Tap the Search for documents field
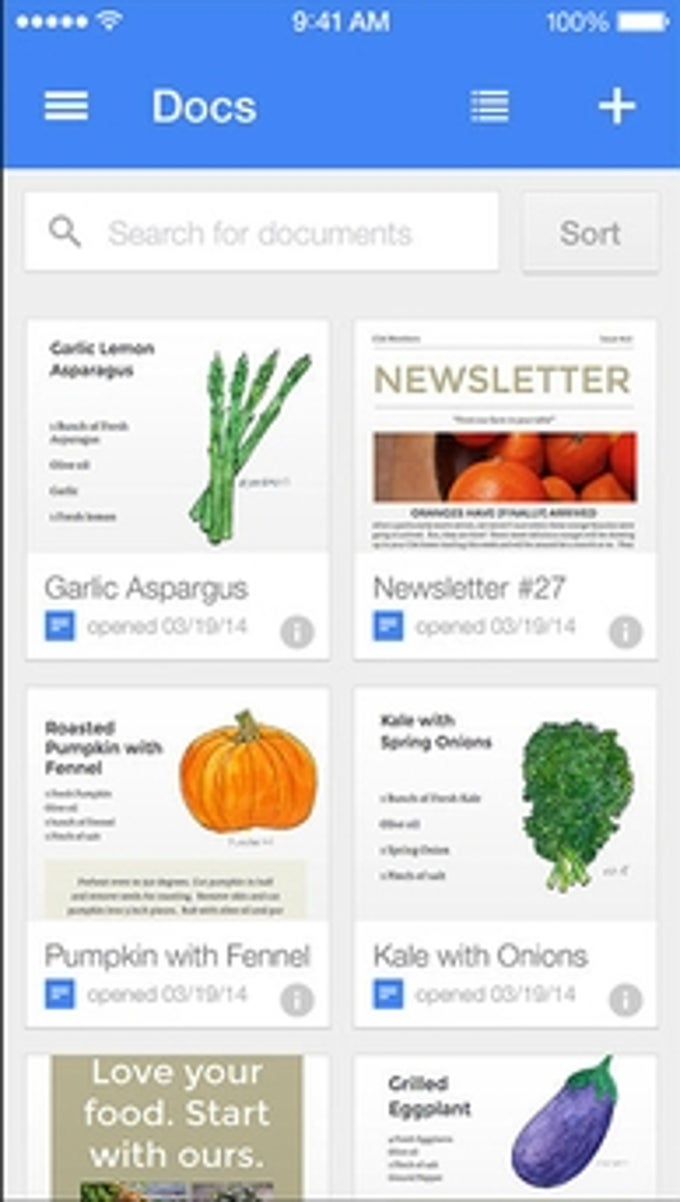This screenshot has height=1202, width=680. [x=260, y=233]
